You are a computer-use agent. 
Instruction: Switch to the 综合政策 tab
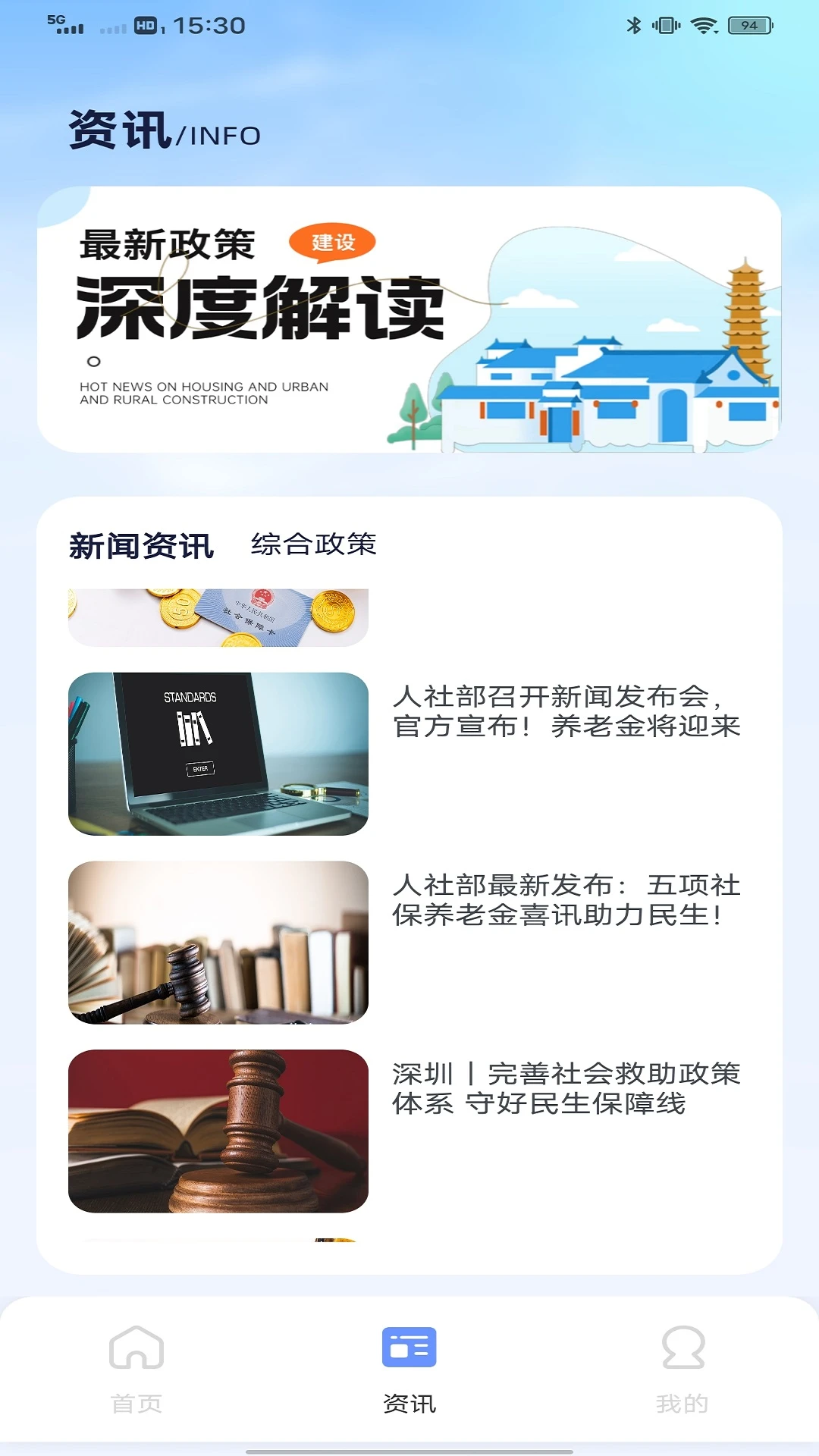pyautogui.click(x=314, y=544)
